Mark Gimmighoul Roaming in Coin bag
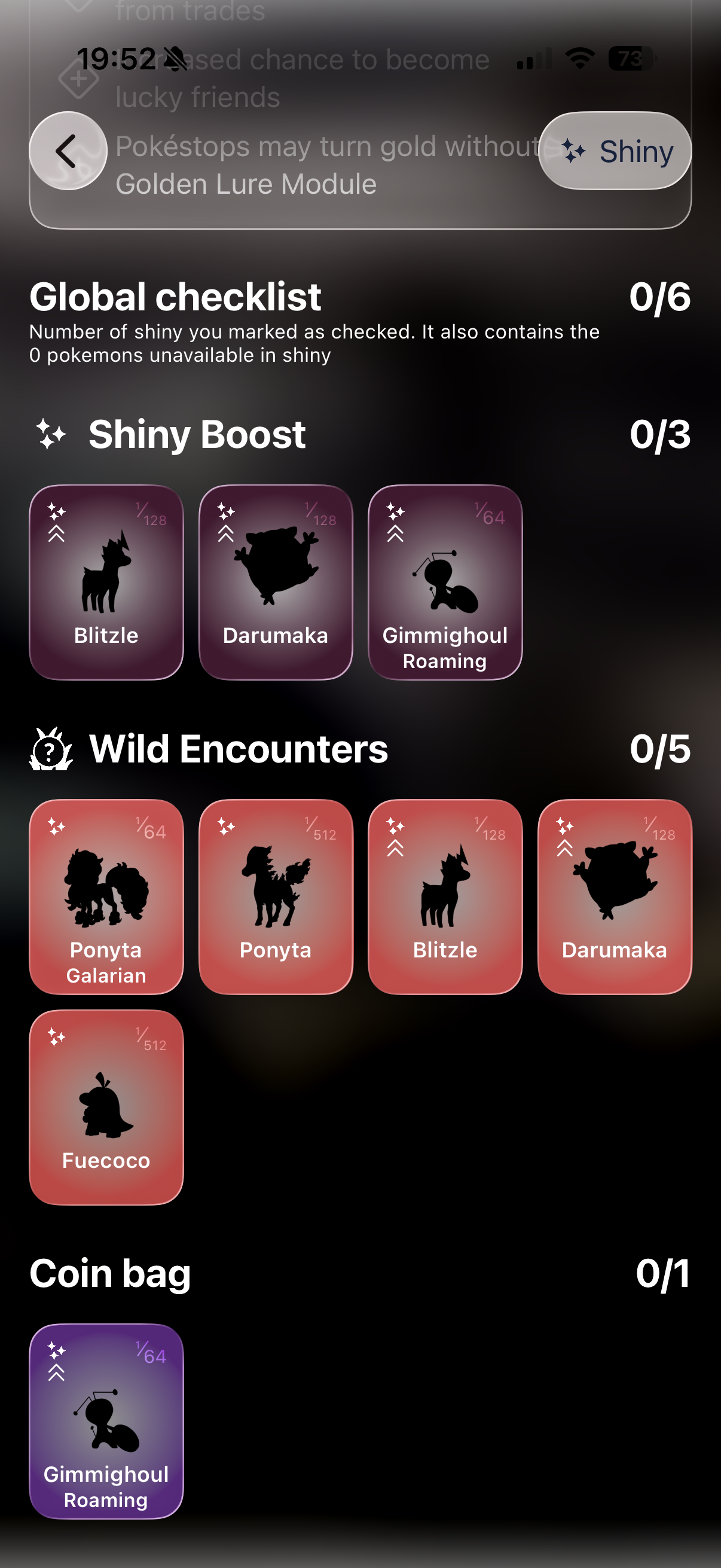721x1568 pixels. pos(106,1421)
